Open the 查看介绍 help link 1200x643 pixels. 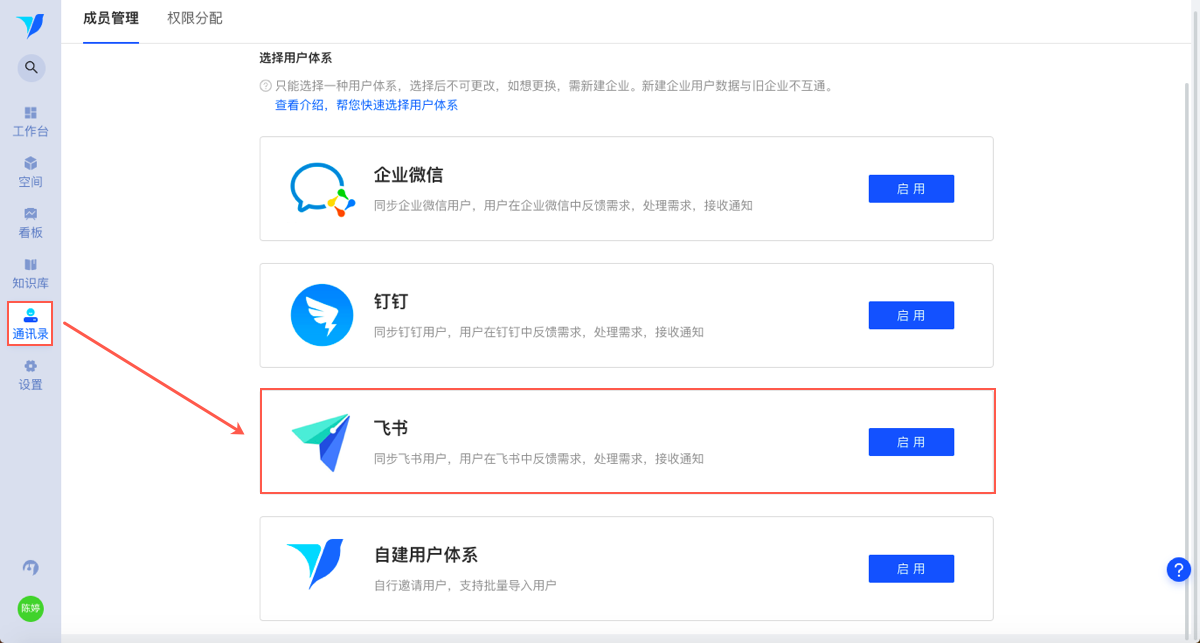point(366,105)
